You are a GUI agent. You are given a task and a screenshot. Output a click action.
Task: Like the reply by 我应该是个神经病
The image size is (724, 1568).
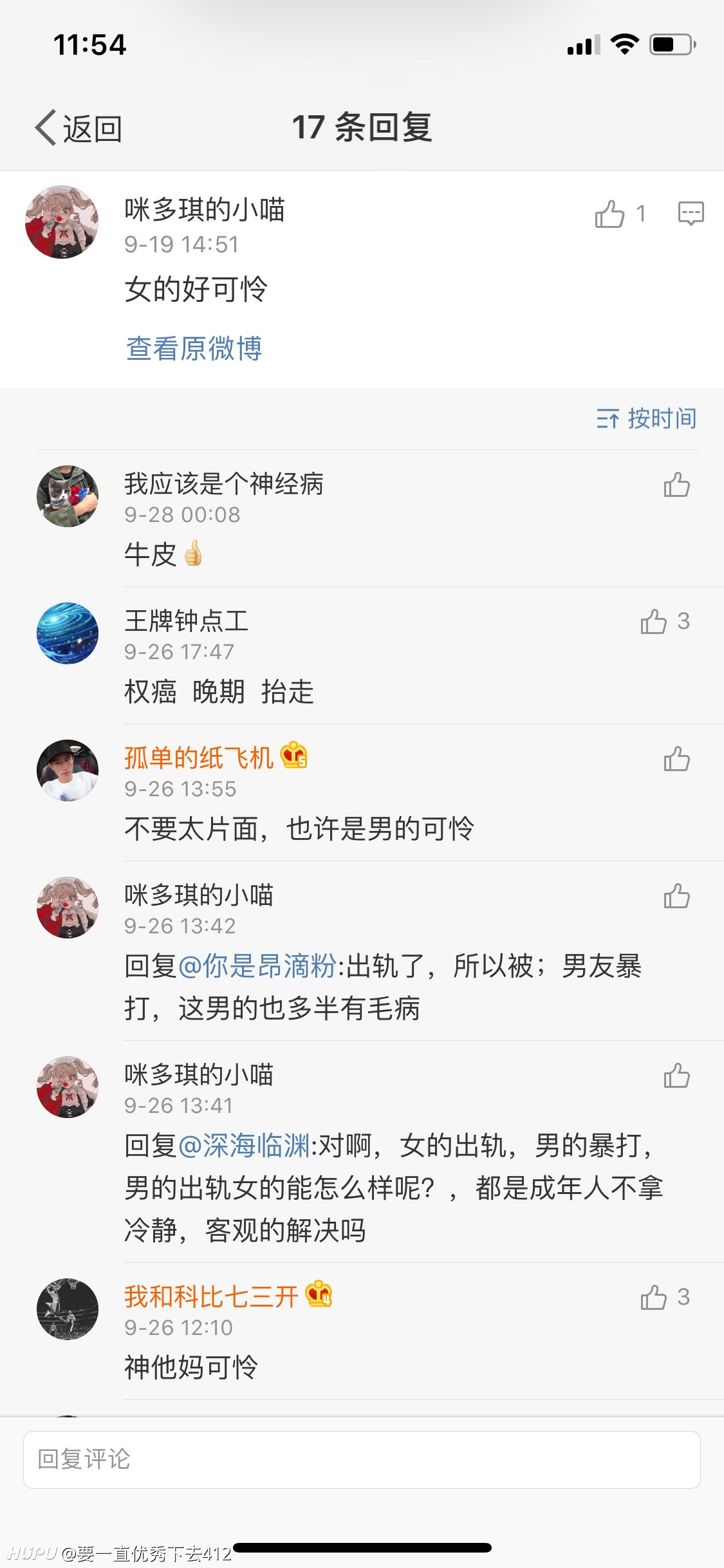pos(676,485)
